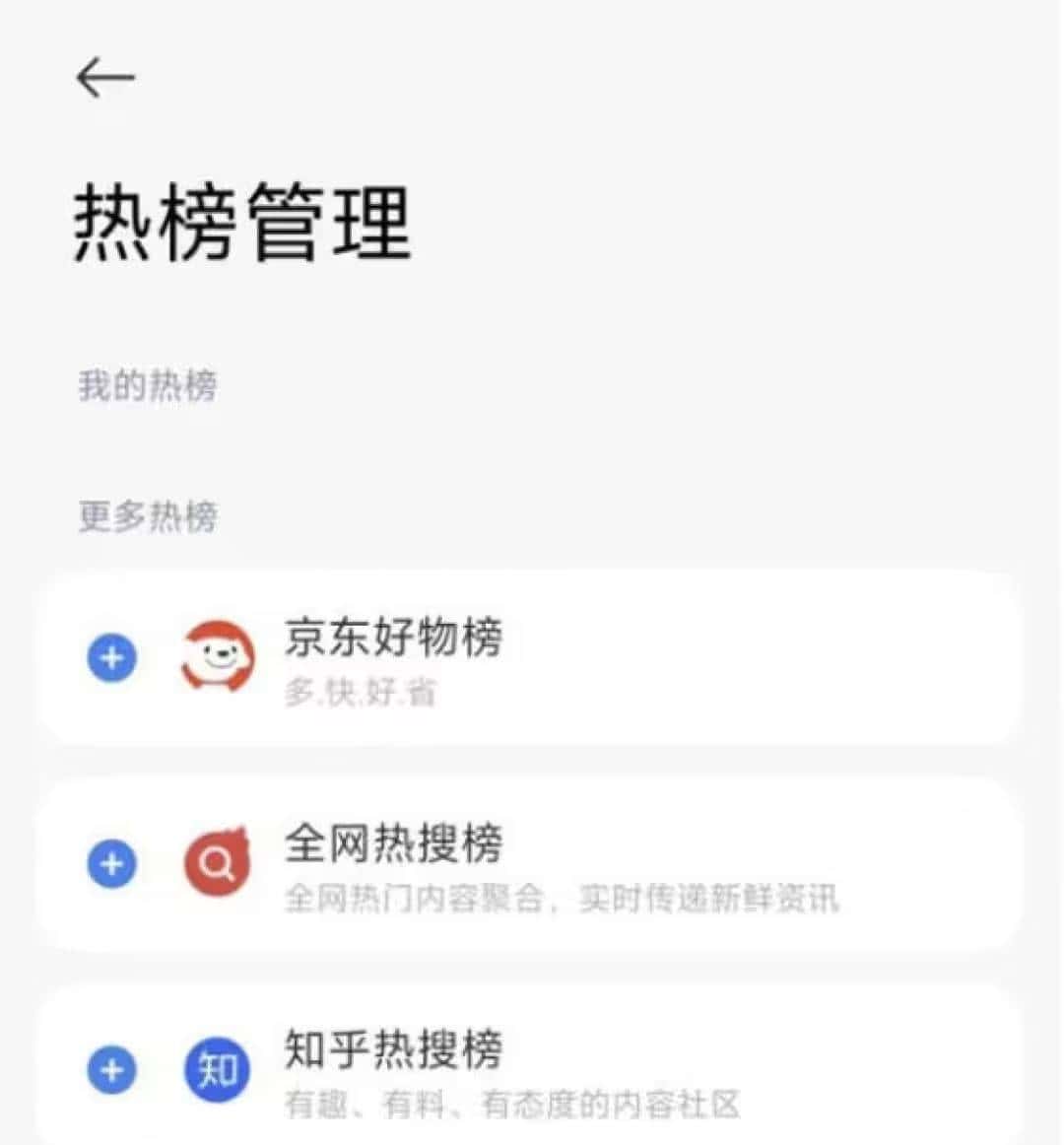Click the plus icon beside 京东好物榜

111,658
